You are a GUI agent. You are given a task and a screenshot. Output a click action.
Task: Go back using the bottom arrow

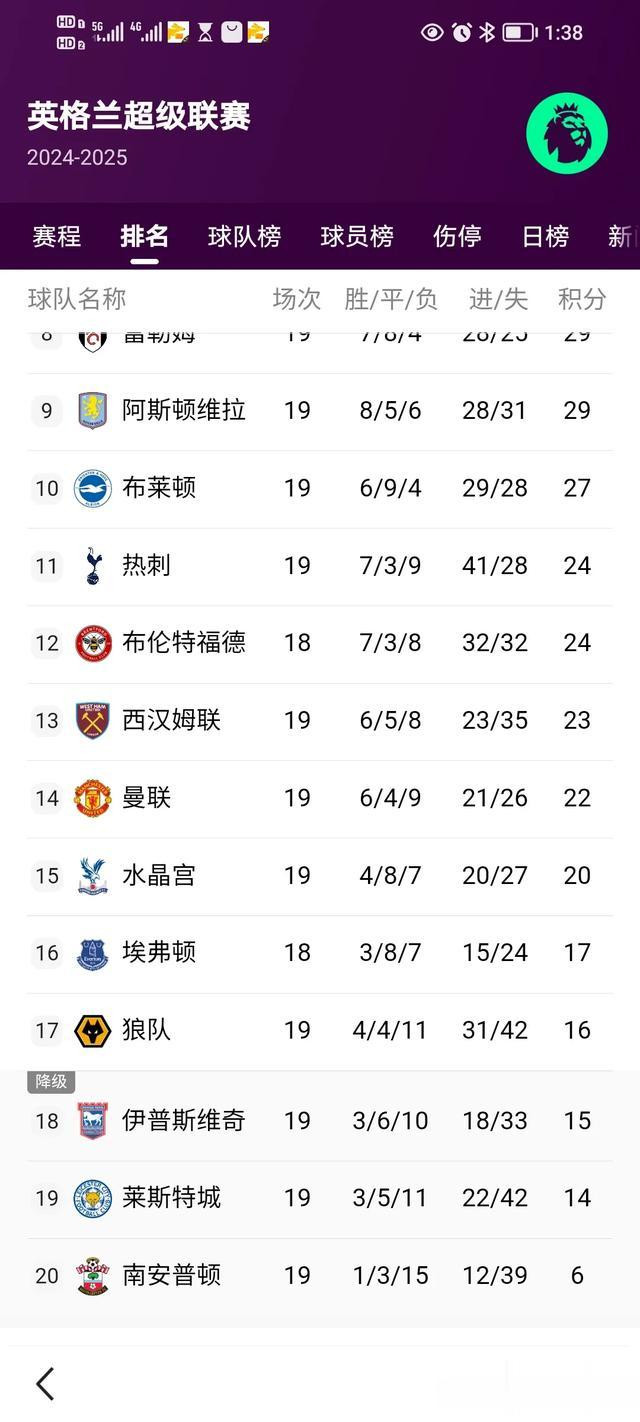(45, 1384)
